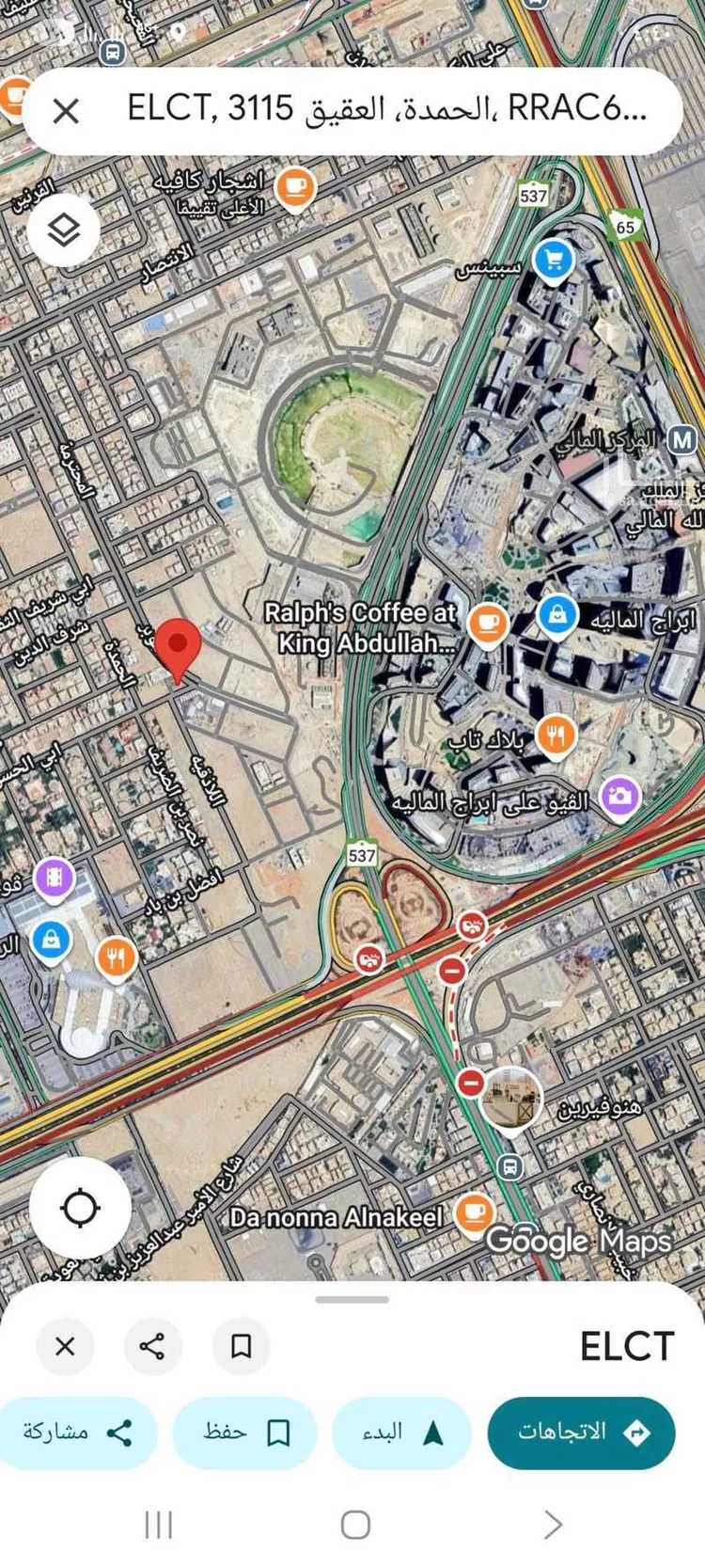Start navigation with البدء button

401,1433
